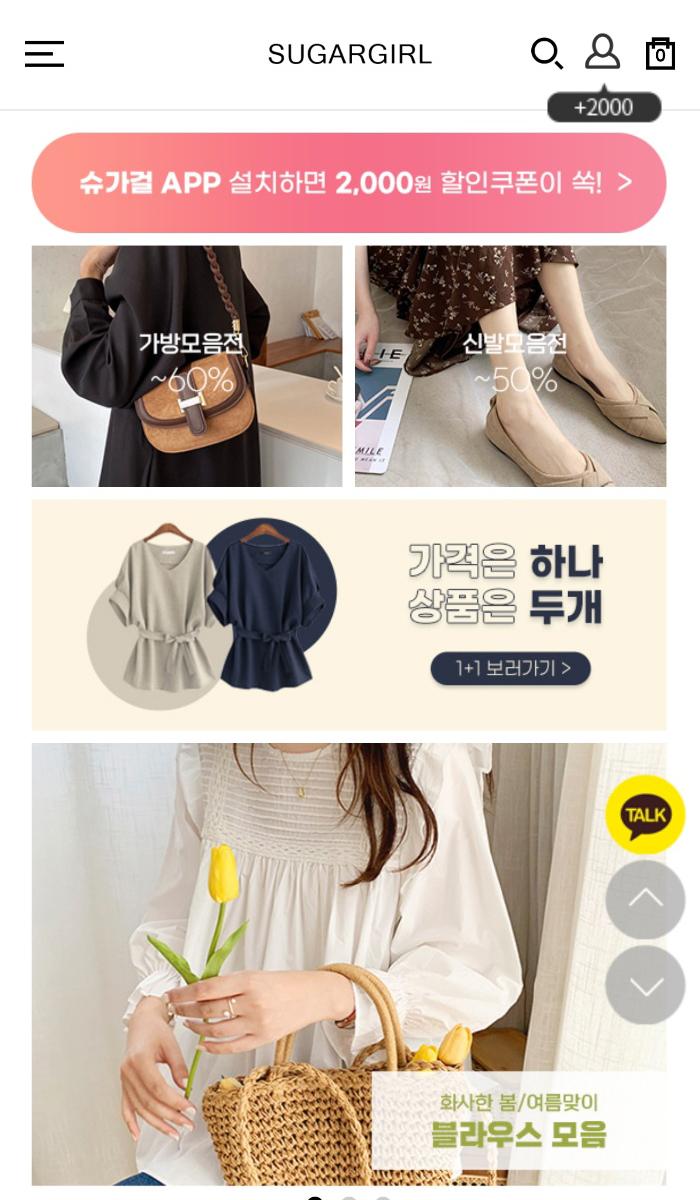Open the 블라우스 모음 blouse banner
This screenshot has height=1200, width=700.
coord(349,964)
